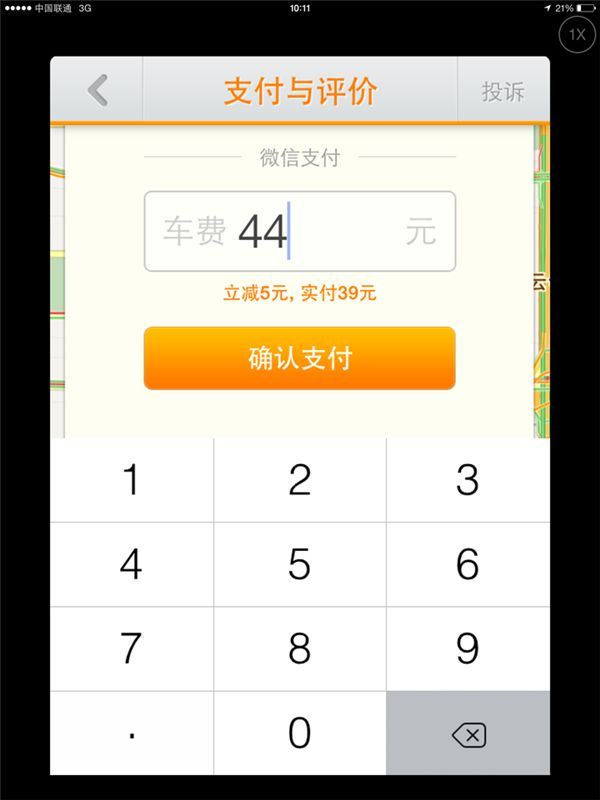The height and width of the screenshot is (800, 600).
Task: Tap the 车费 fare amount field
Action: pos(300,232)
